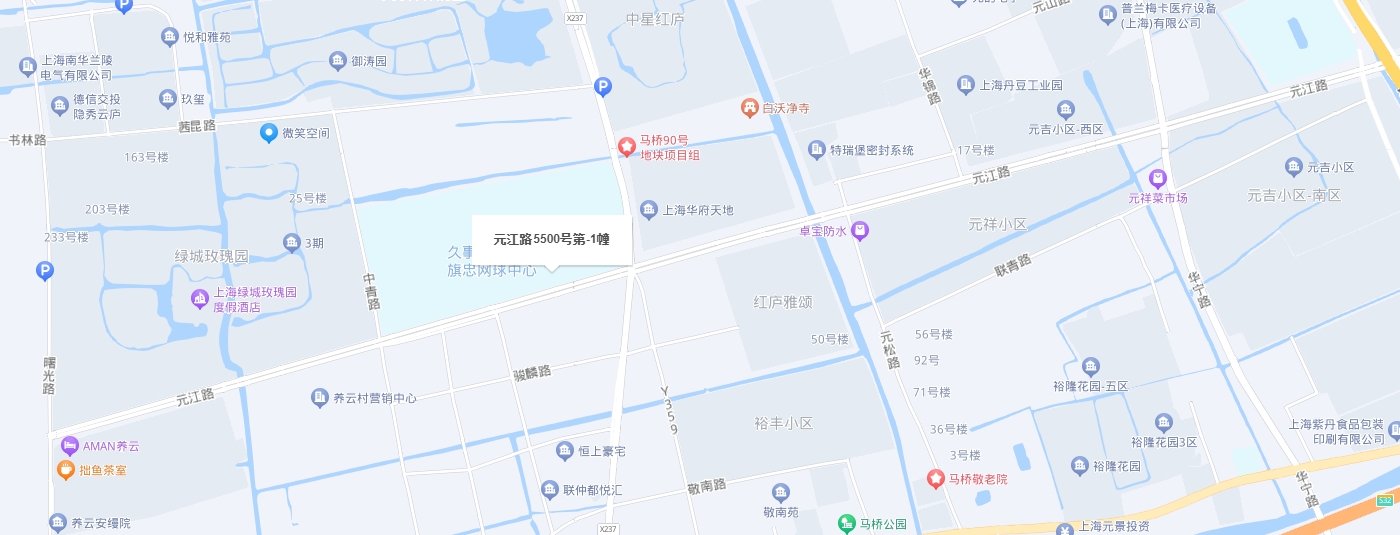Open the 上海华府天地 point of interest

point(648,209)
